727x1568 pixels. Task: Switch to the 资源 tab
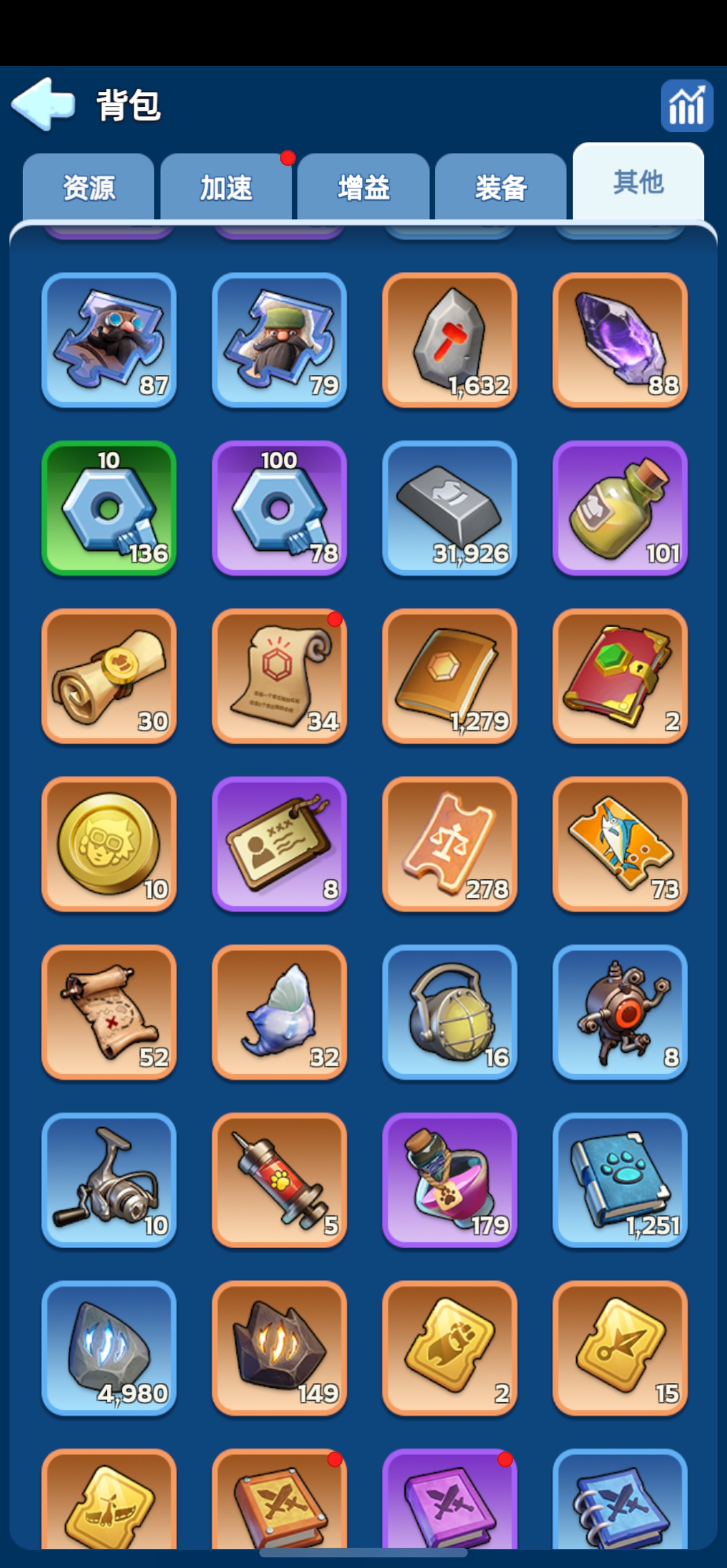(89, 187)
